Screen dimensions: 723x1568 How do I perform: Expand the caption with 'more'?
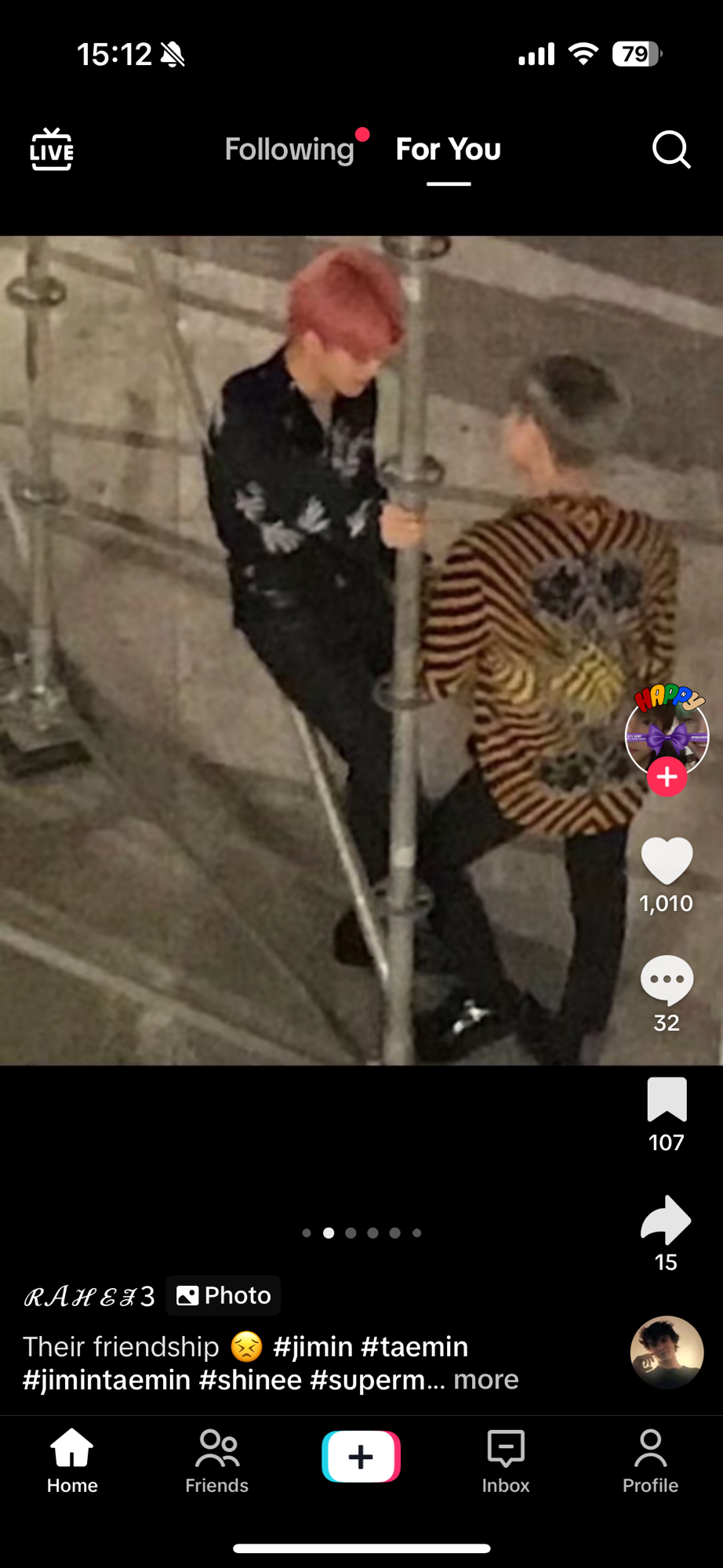[x=486, y=1379]
